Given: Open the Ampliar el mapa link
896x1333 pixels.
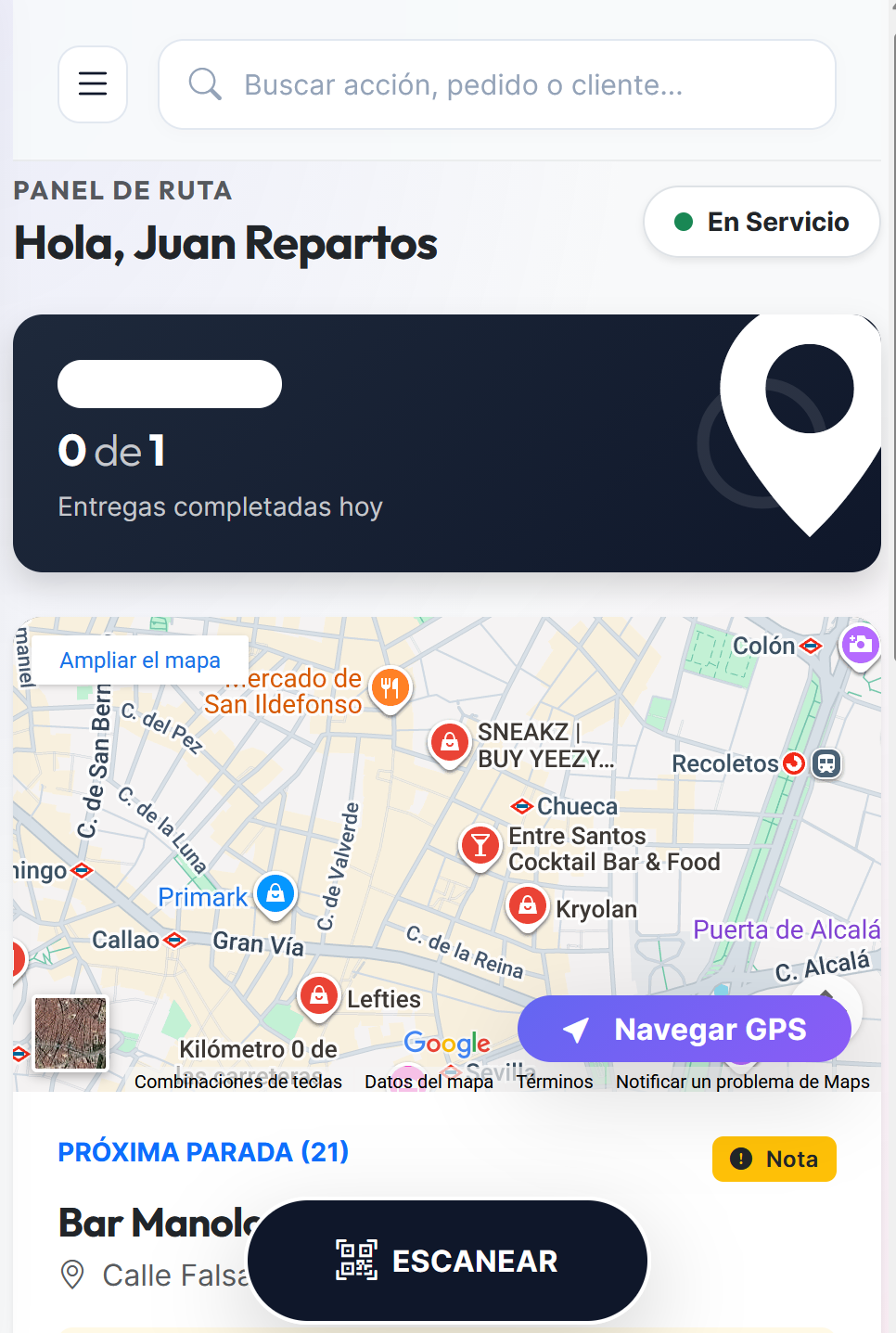Looking at the screenshot, I should [x=140, y=660].
